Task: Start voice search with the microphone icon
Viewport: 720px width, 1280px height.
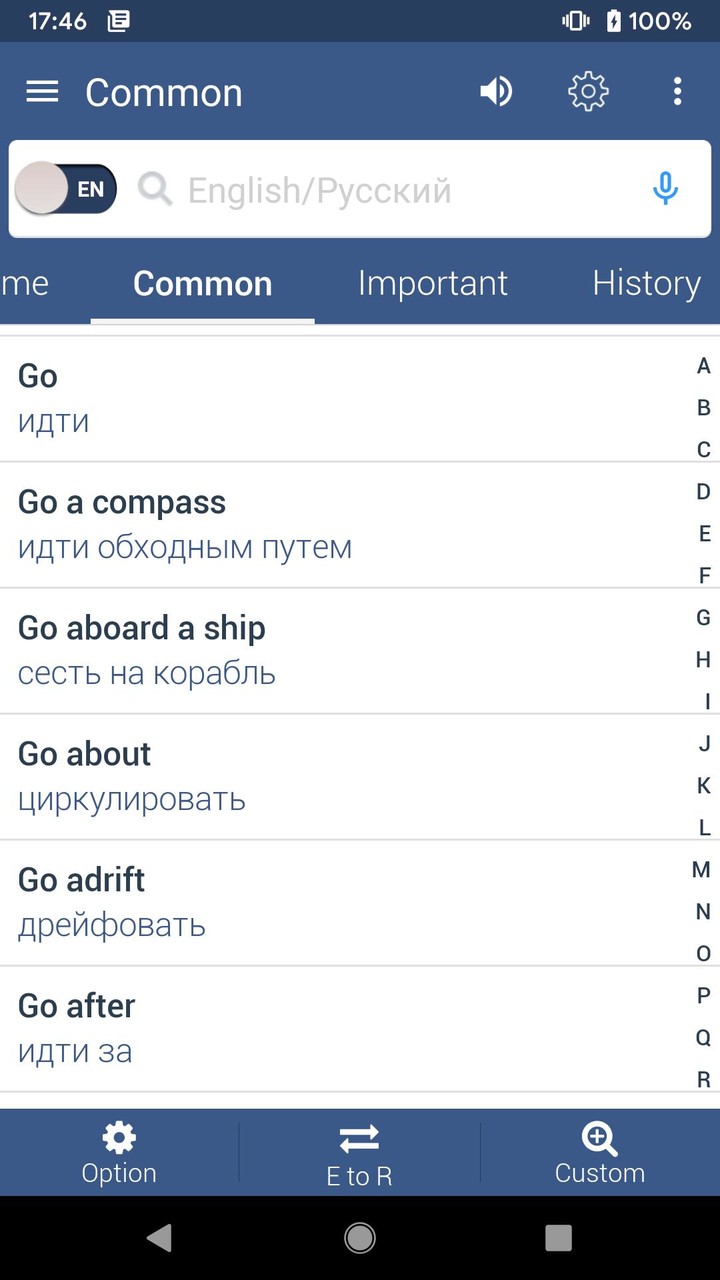Action: (x=665, y=189)
